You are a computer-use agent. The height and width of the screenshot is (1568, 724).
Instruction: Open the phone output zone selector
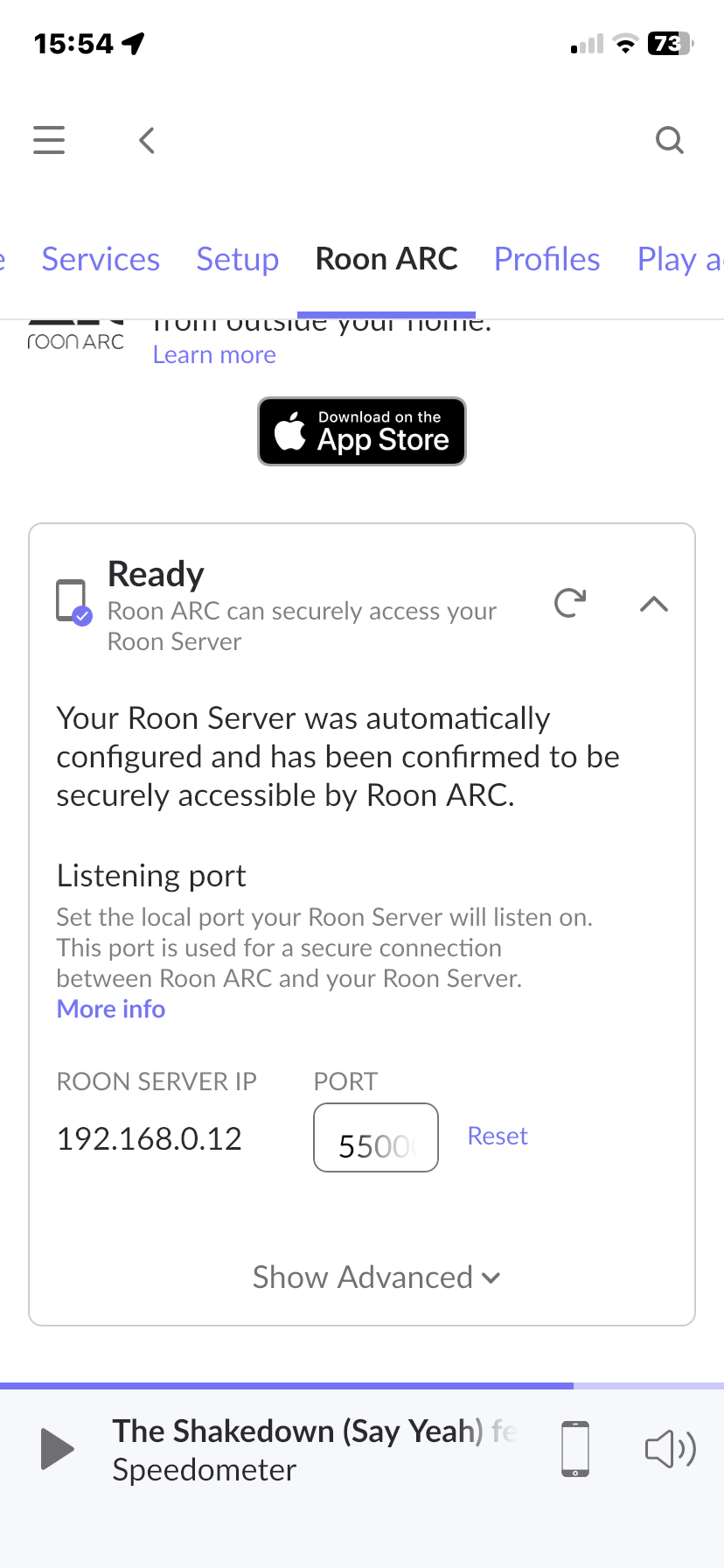[574, 1449]
